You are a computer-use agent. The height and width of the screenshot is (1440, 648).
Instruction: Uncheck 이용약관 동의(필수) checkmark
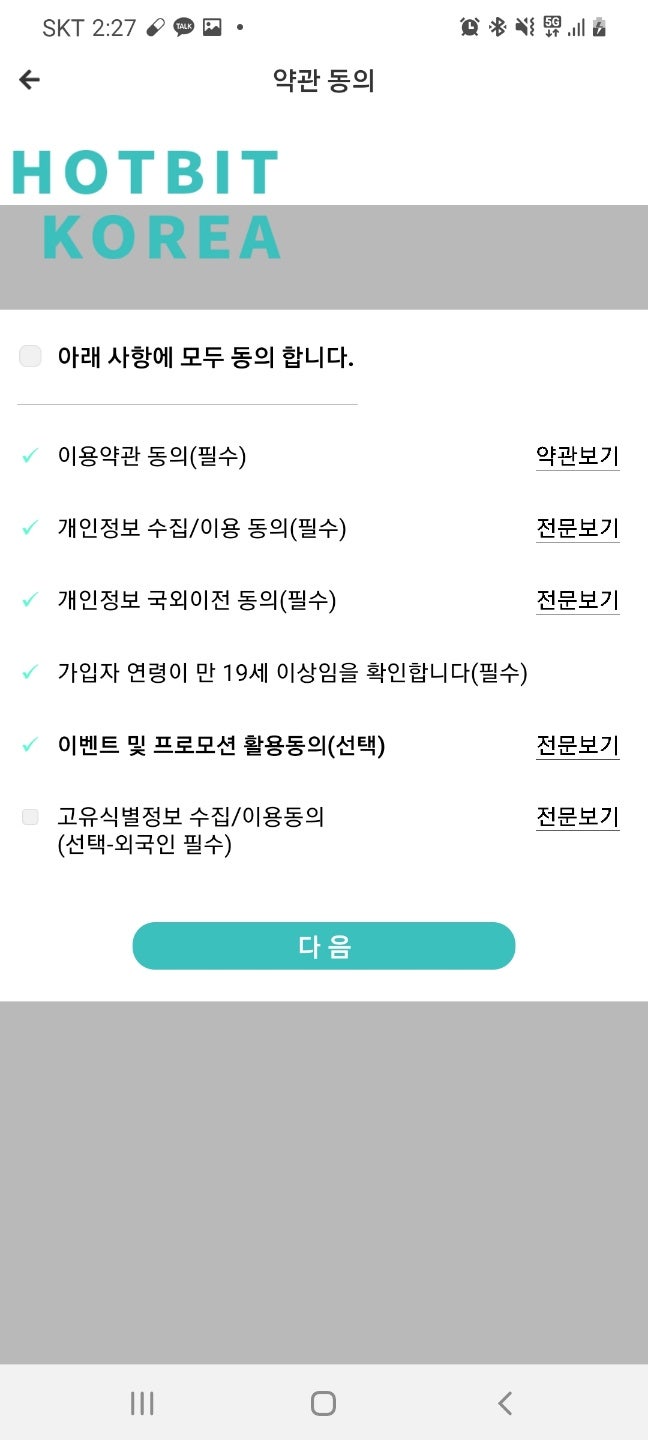click(30, 457)
